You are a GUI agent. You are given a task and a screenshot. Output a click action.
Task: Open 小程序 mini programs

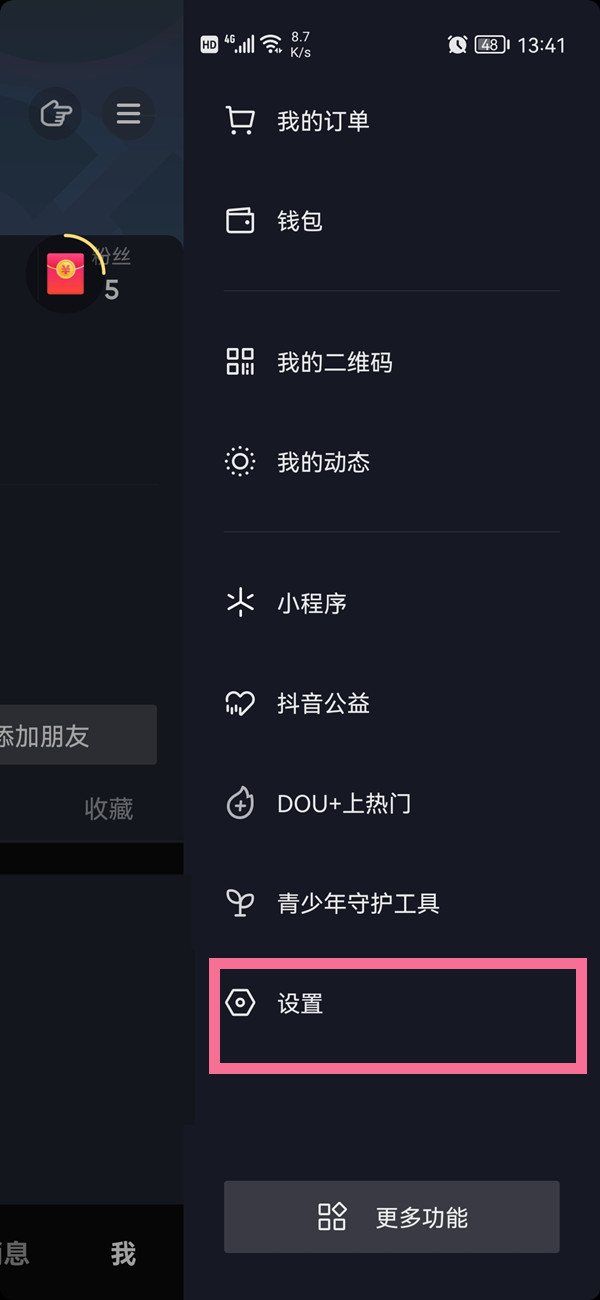[x=311, y=603]
